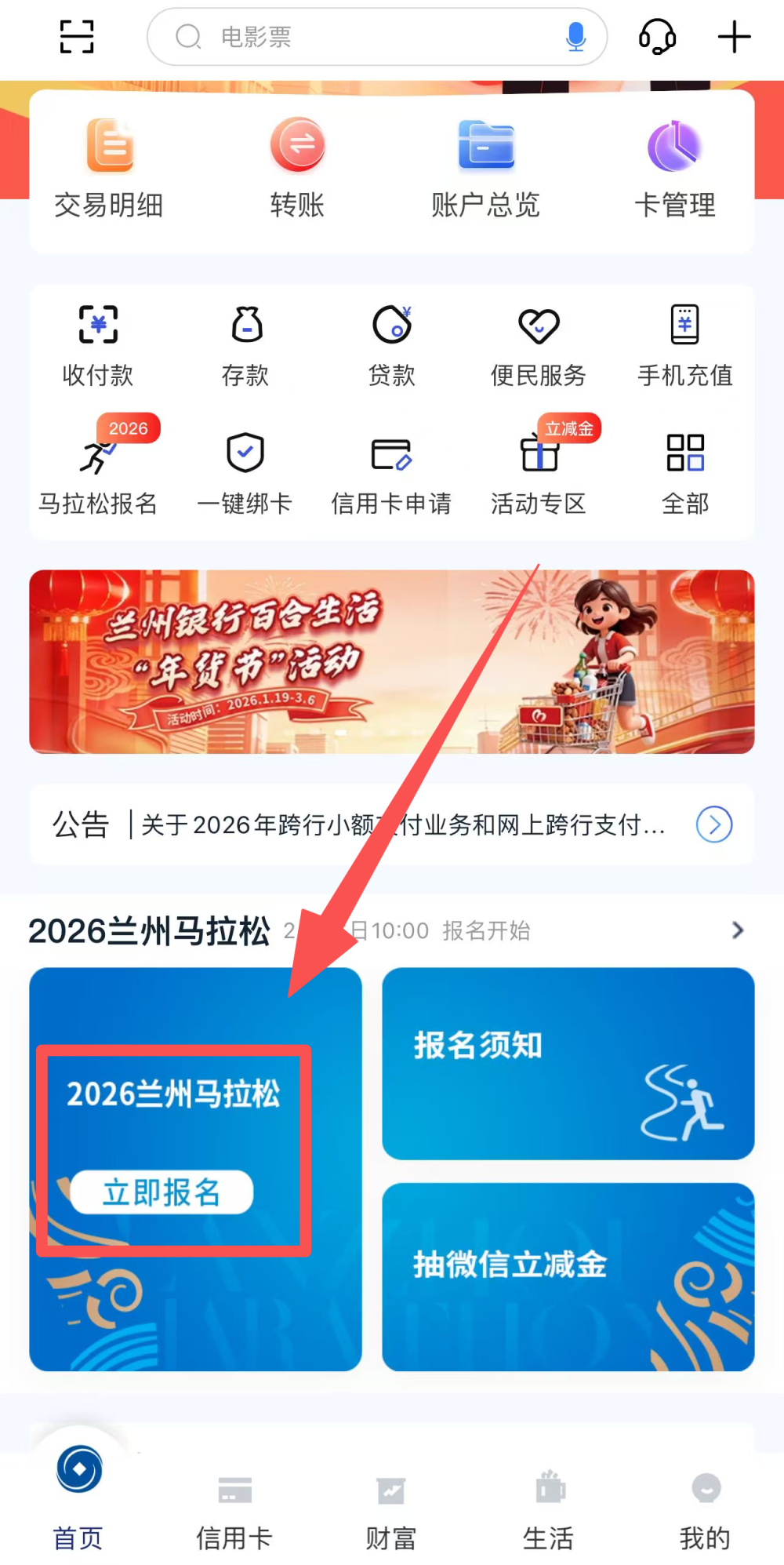
Task: Open 转账 (transfer) feature
Action: pyautogui.click(x=297, y=165)
